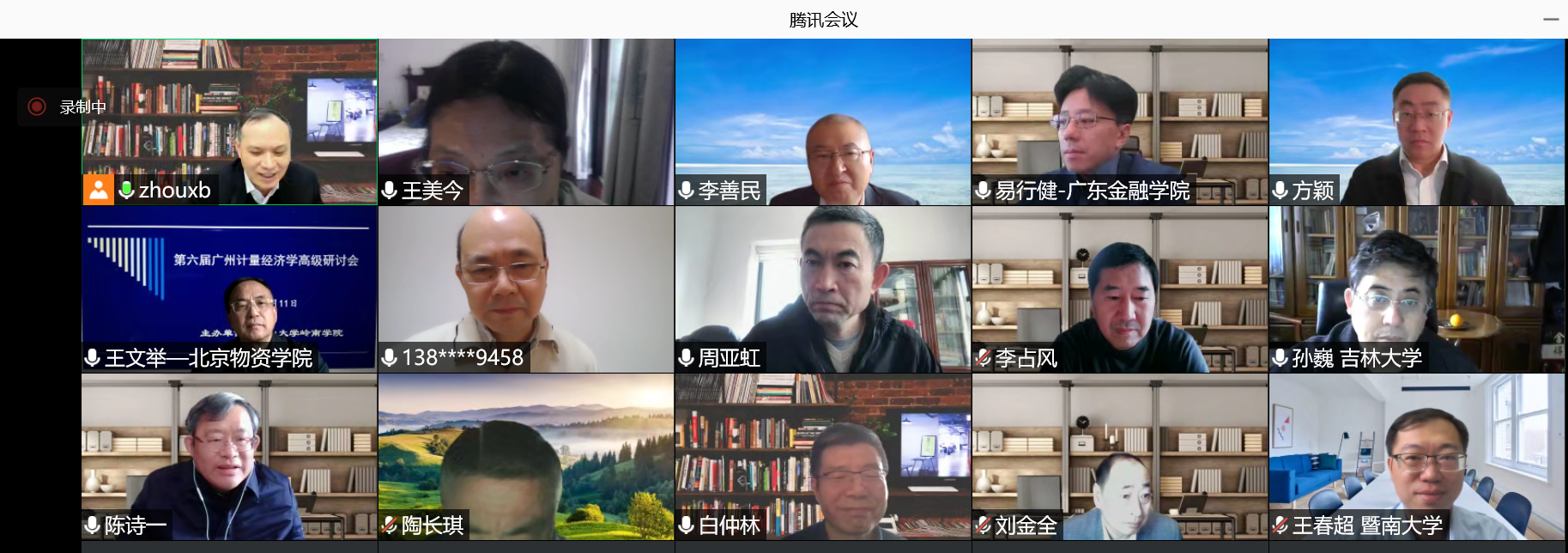Open 王美今's video tile
The height and width of the screenshot is (553, 1568).
click(526, 121)
